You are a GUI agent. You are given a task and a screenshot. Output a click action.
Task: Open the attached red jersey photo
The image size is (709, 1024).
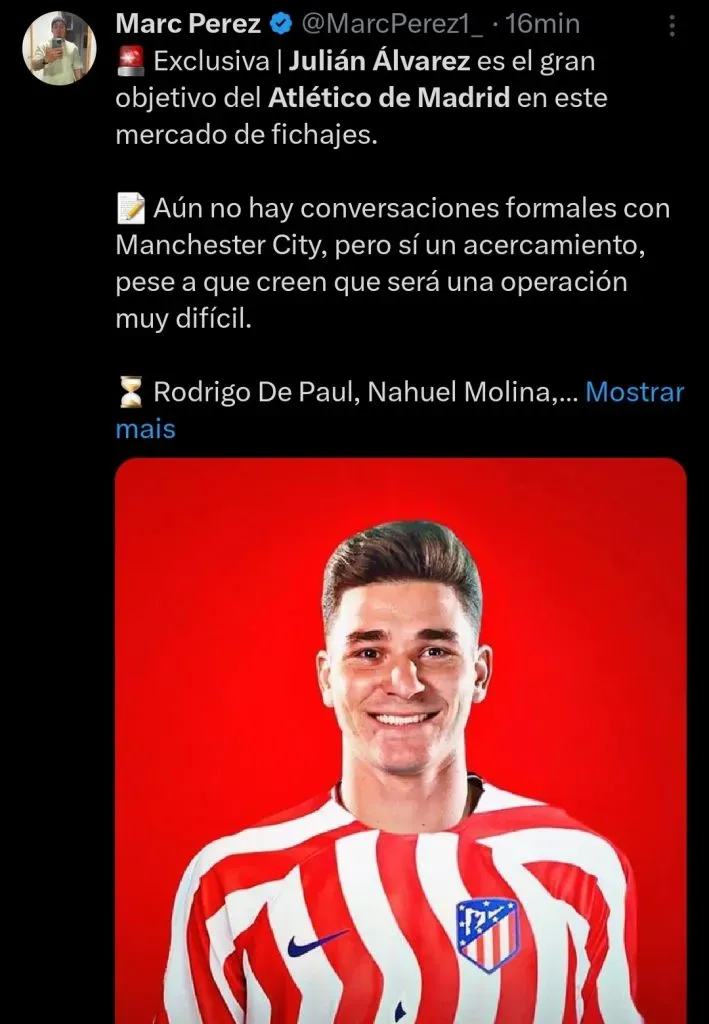[x=400, y=740]
